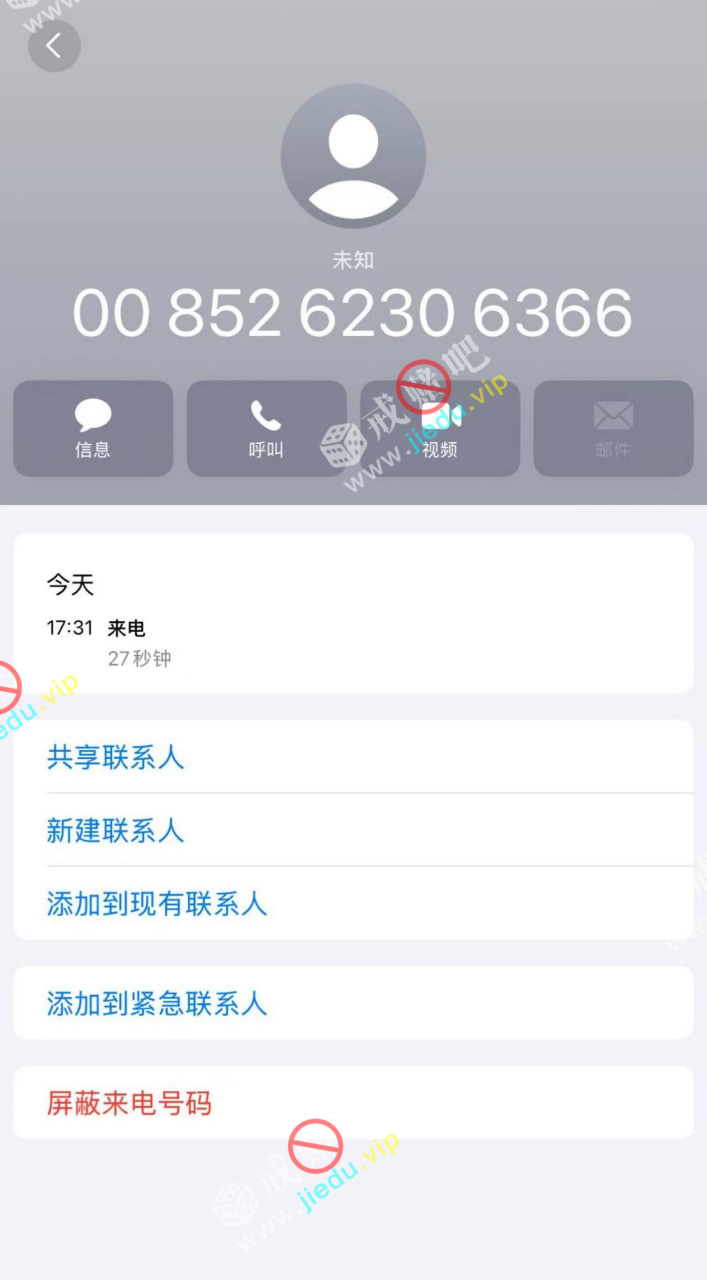707x1280 pixels.
Task: Tap 共享联系人 to share contact
Action: pos(116,757)
